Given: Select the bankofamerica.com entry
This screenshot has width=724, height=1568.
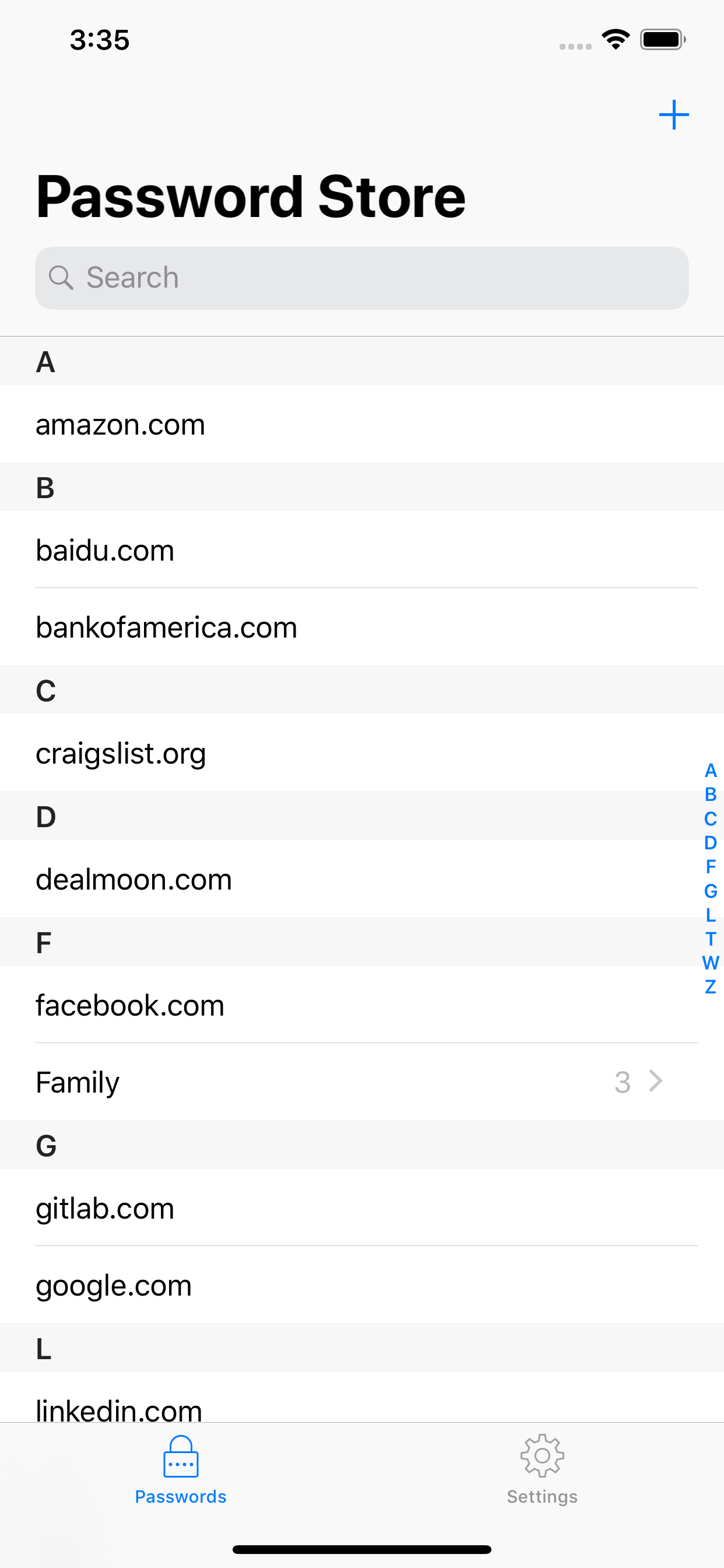Looking at the screenshot, I should point(362,627).
